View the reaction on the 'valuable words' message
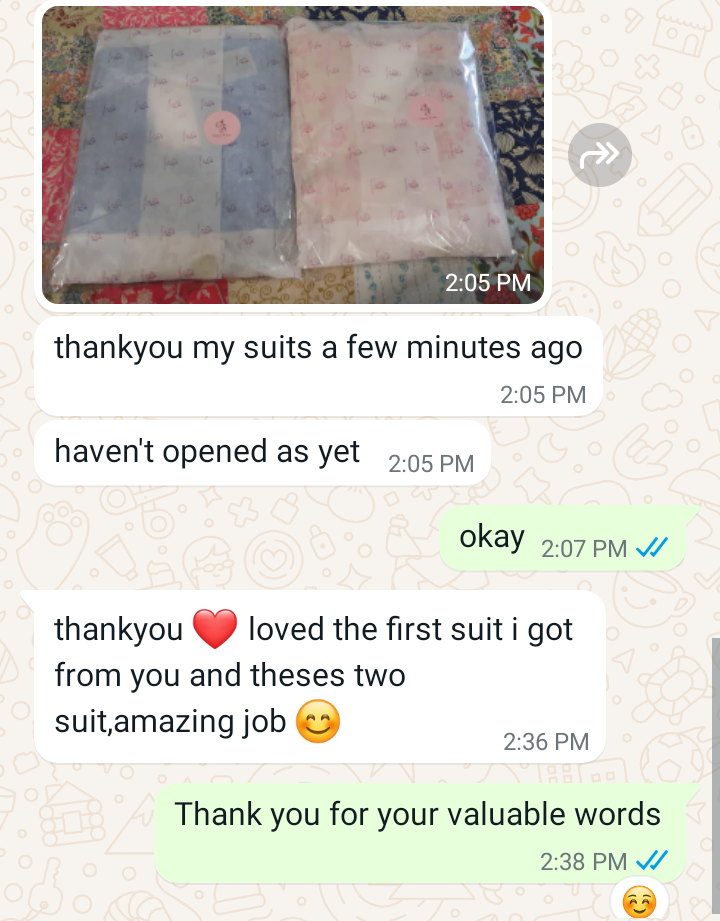 (x=639, y=900)
